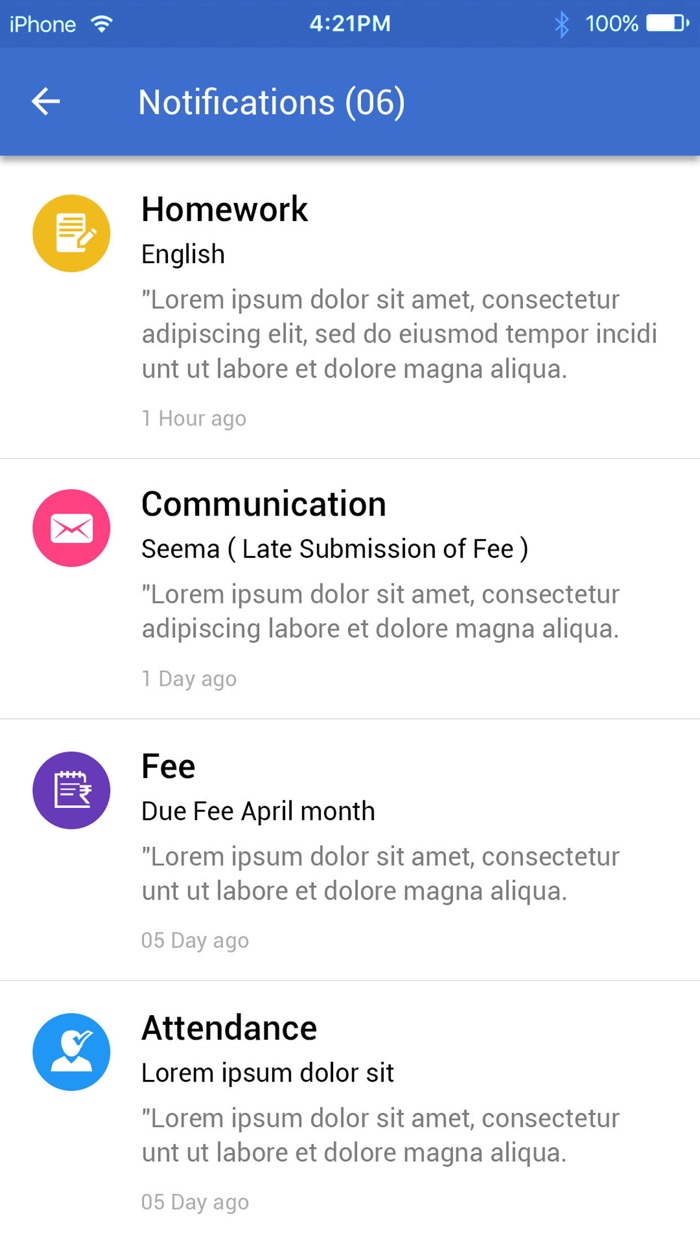This screenshot has height=1244, width=700.
Task: Open the Homework English notification
Action: [x=350, y=310]
